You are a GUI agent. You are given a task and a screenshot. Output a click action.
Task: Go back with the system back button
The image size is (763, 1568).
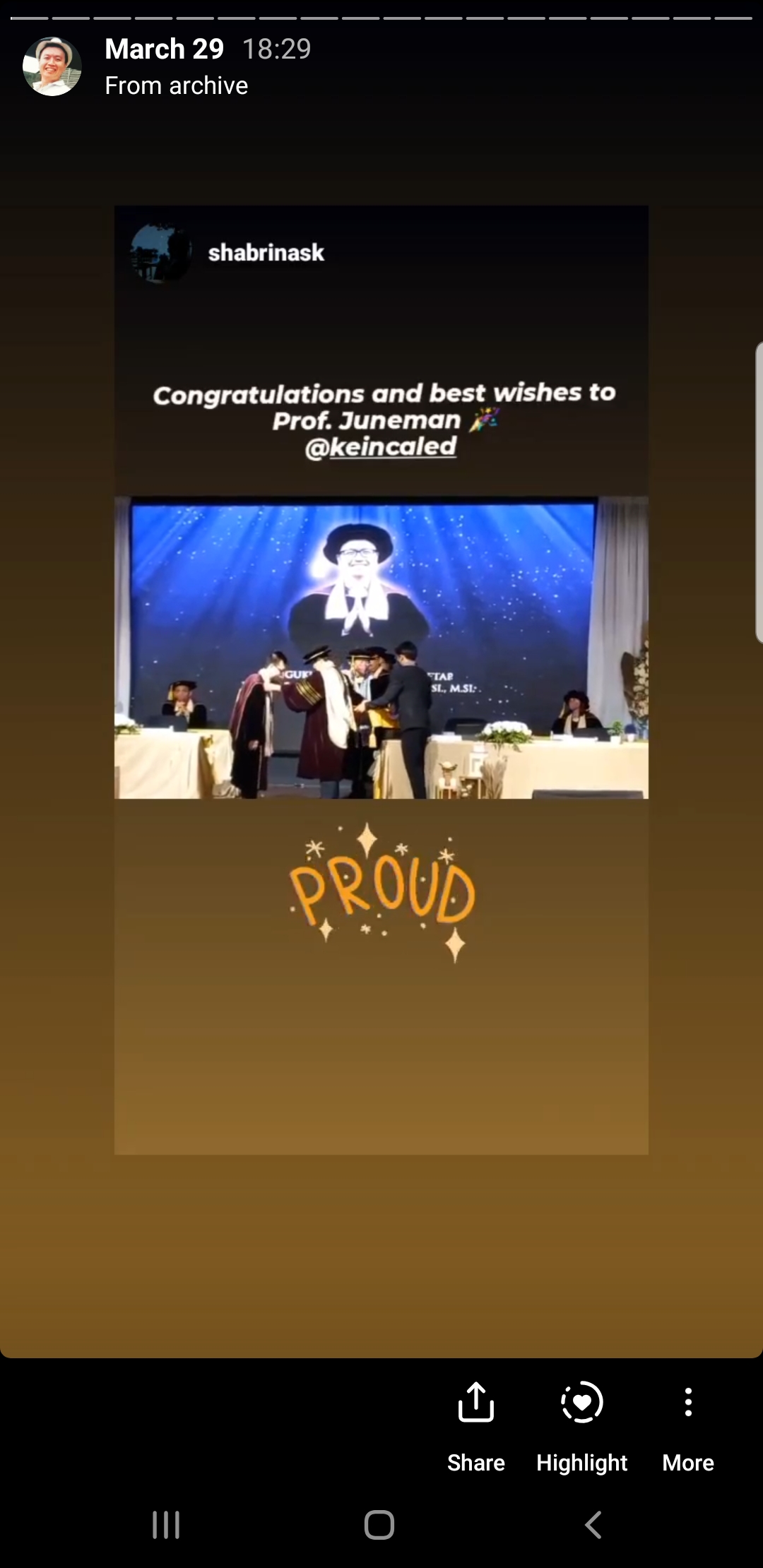click(593, 1525)
